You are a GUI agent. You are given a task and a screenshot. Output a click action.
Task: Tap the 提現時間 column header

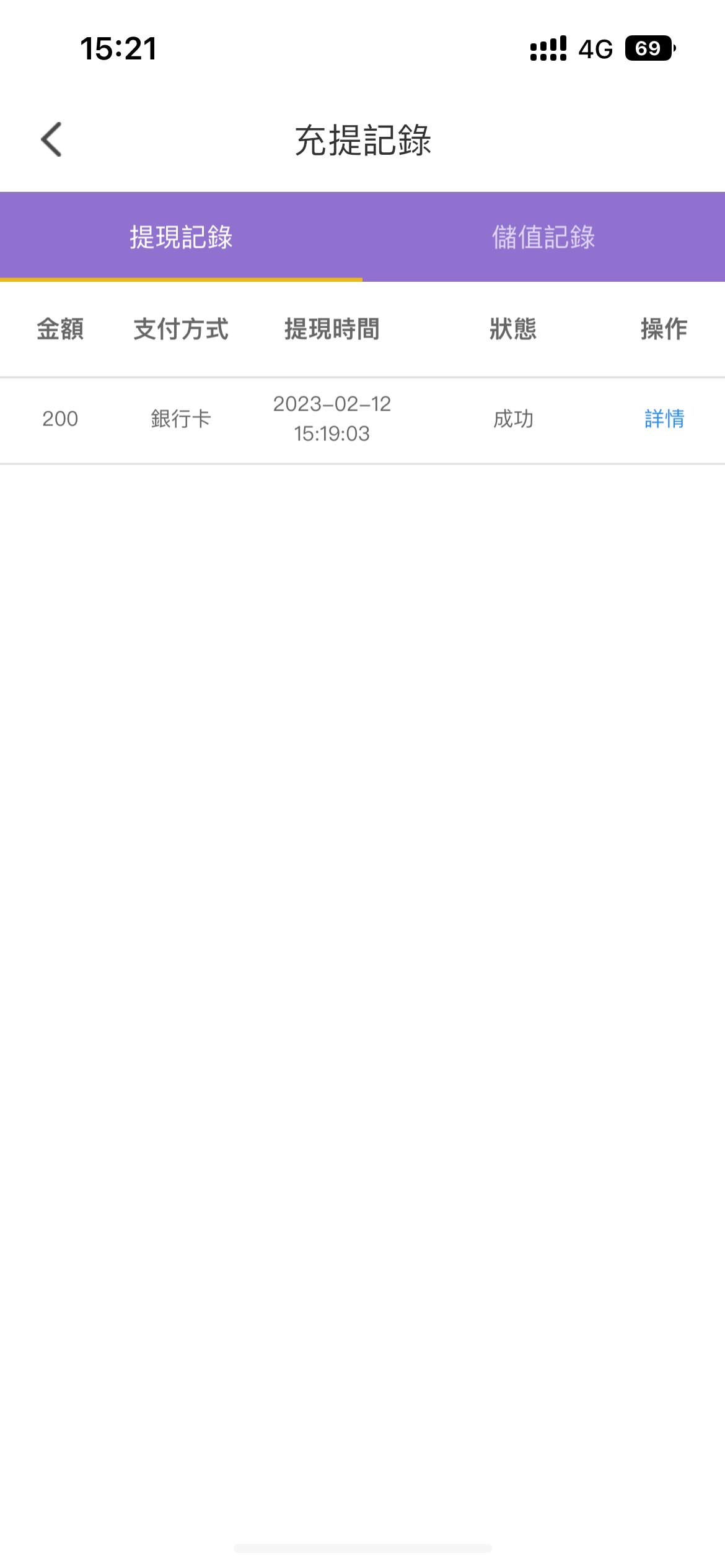332,330
